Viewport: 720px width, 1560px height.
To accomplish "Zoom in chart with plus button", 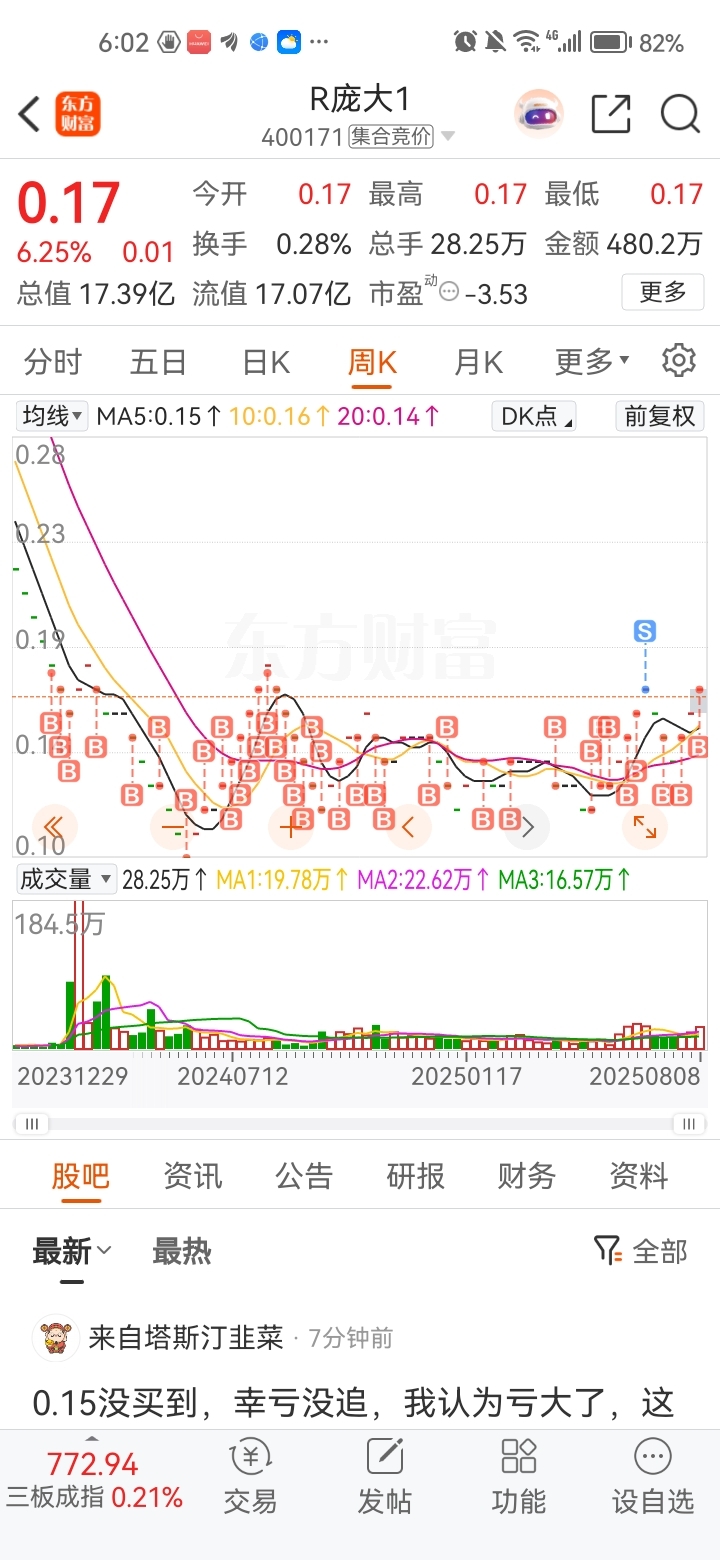I will 290,827.
